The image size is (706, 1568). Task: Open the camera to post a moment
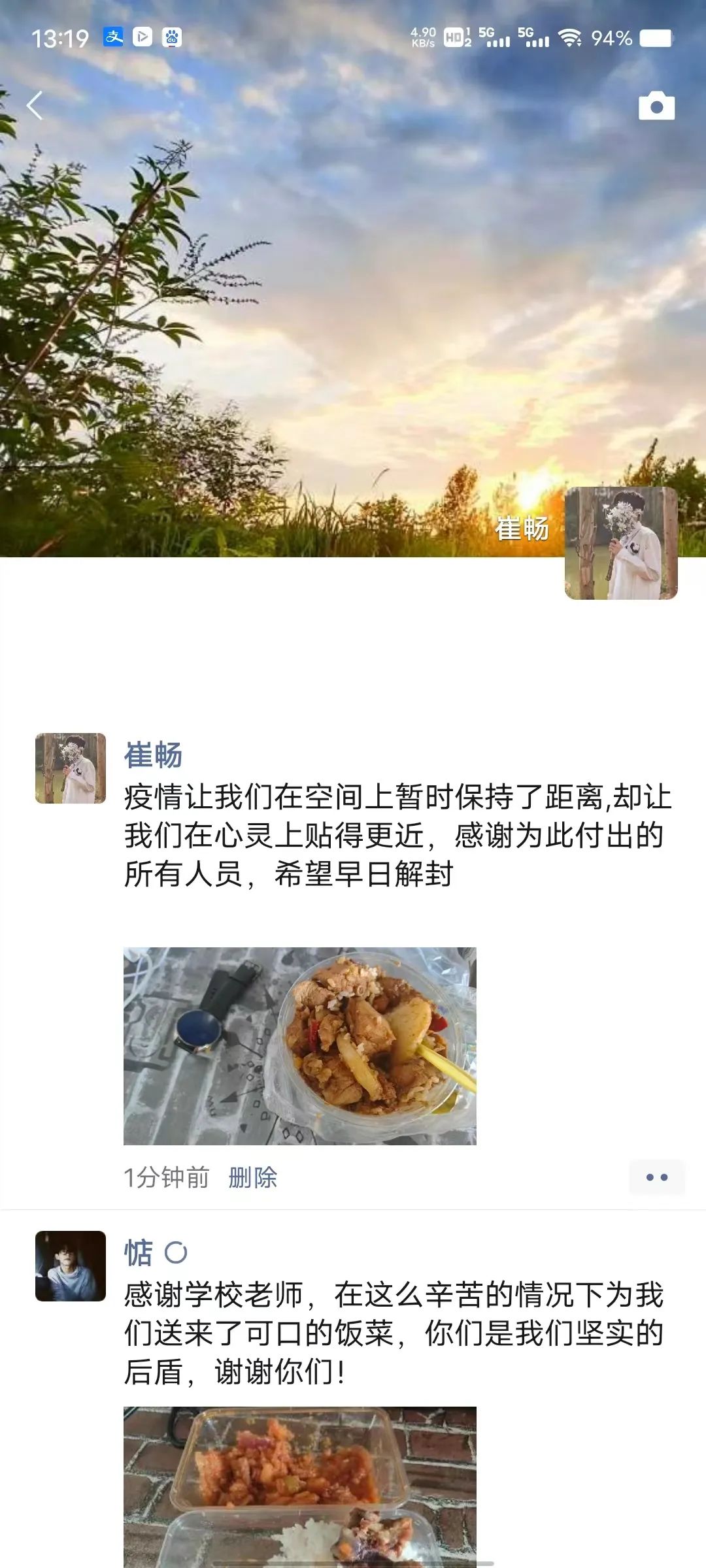click(656, 106)
